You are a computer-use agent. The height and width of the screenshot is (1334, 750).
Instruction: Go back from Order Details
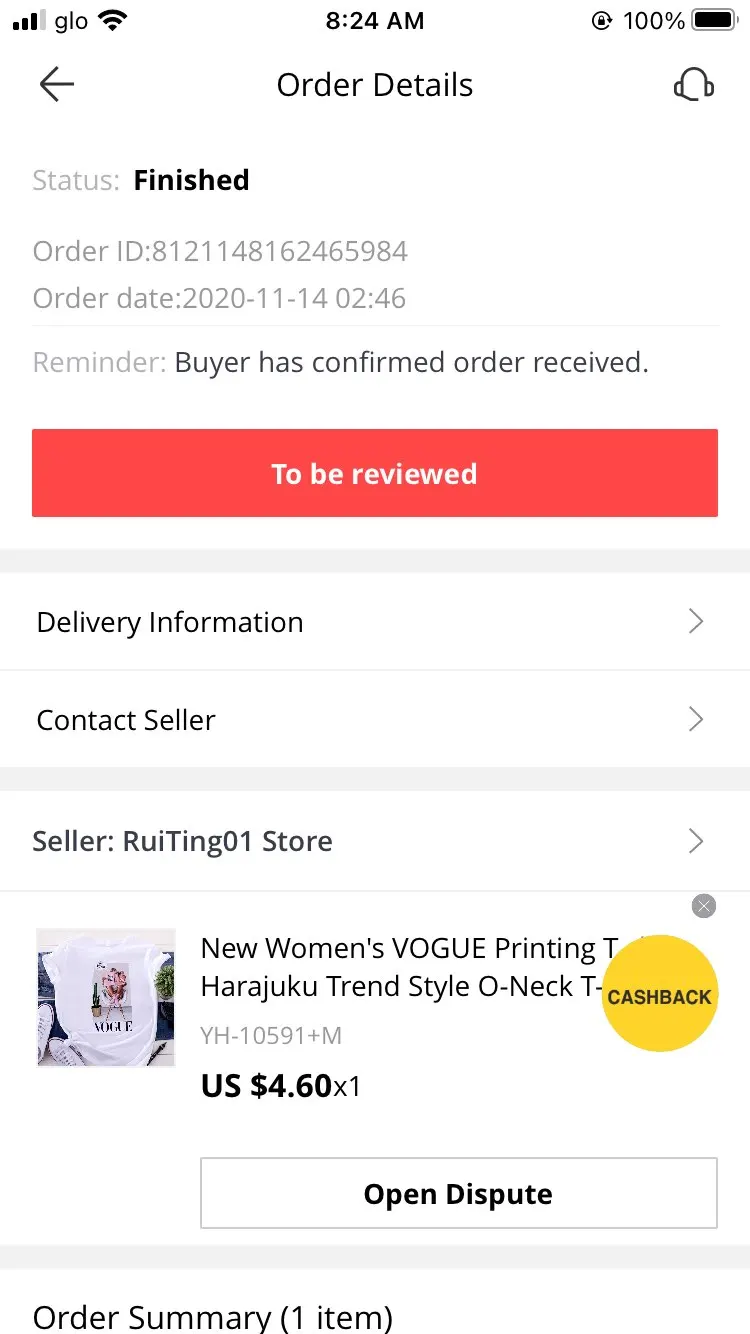tap(56, 85)
